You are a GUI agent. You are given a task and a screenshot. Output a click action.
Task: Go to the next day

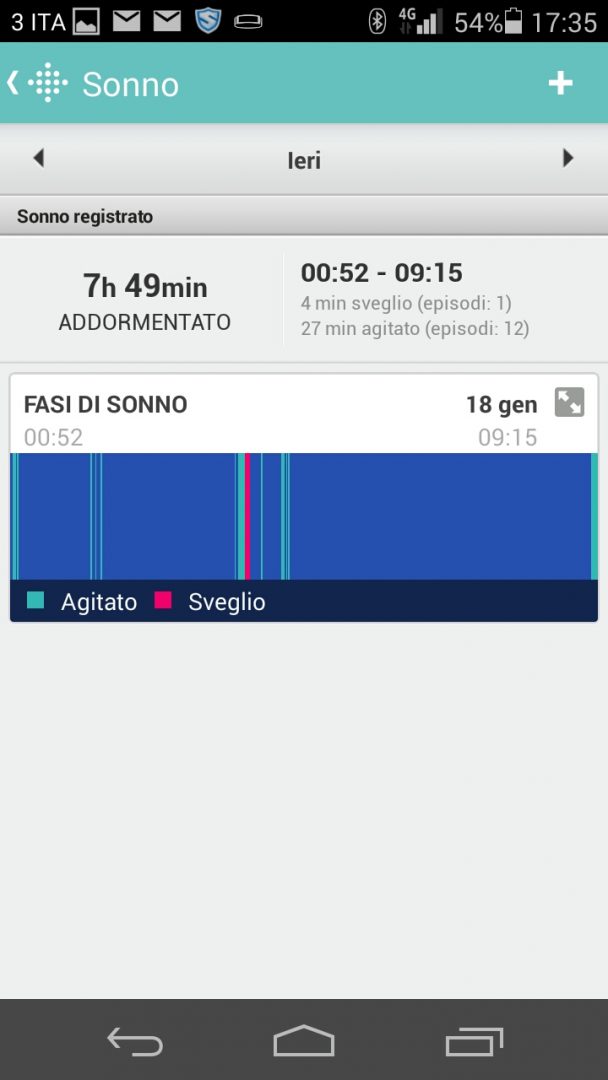click(x=567, y=158)
